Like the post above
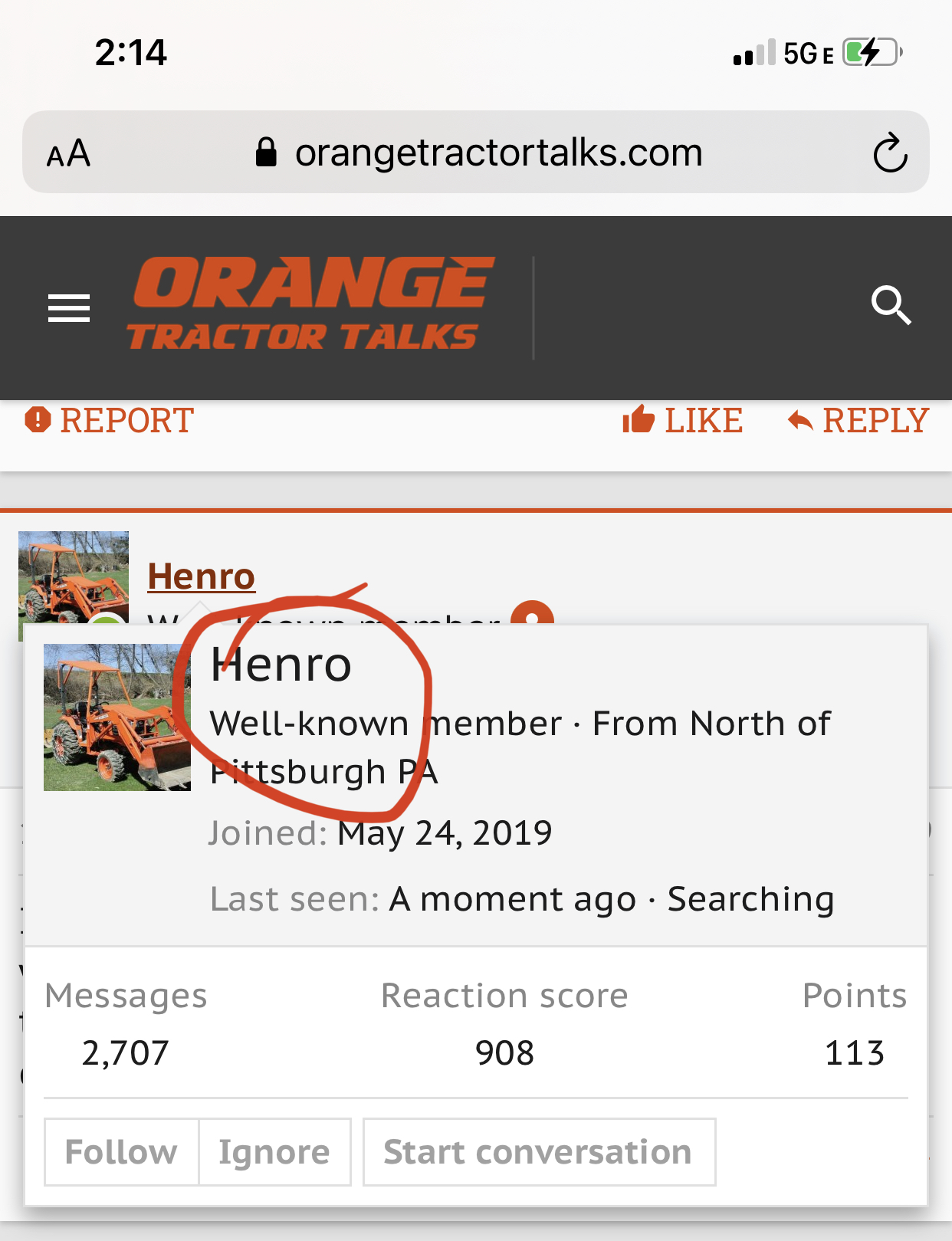This screenshot has height=1241, width=952. 682,420
